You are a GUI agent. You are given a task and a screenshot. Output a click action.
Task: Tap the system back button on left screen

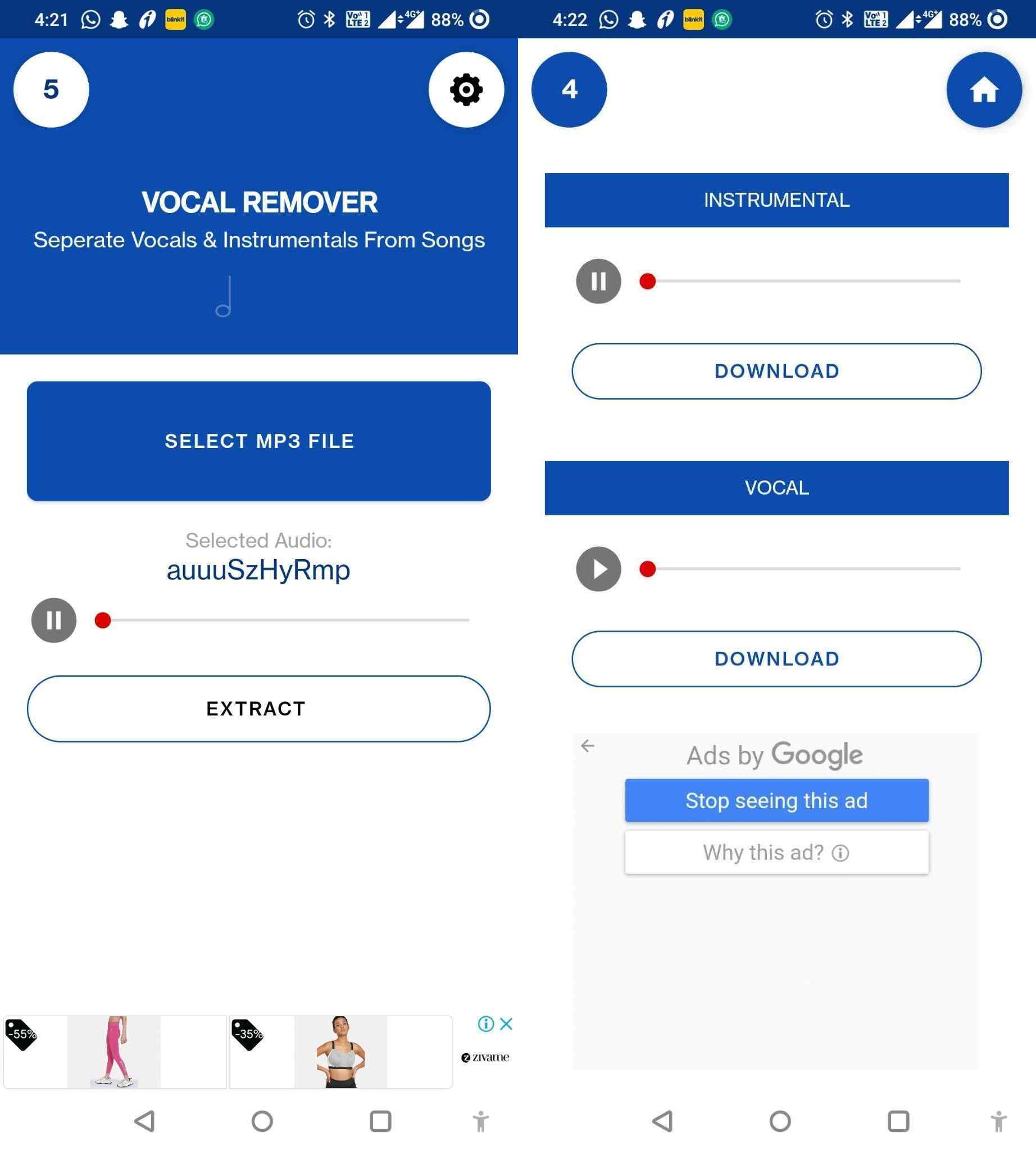[x=144, y=1120]
